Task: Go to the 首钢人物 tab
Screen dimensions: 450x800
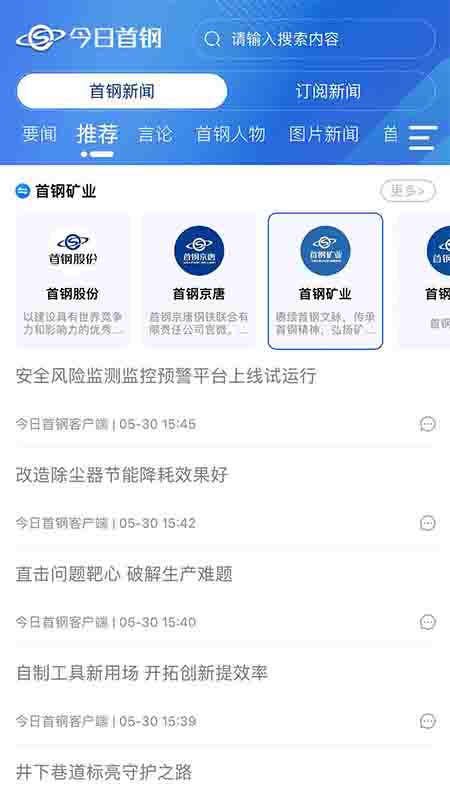Action: click(x=231, y=135)
